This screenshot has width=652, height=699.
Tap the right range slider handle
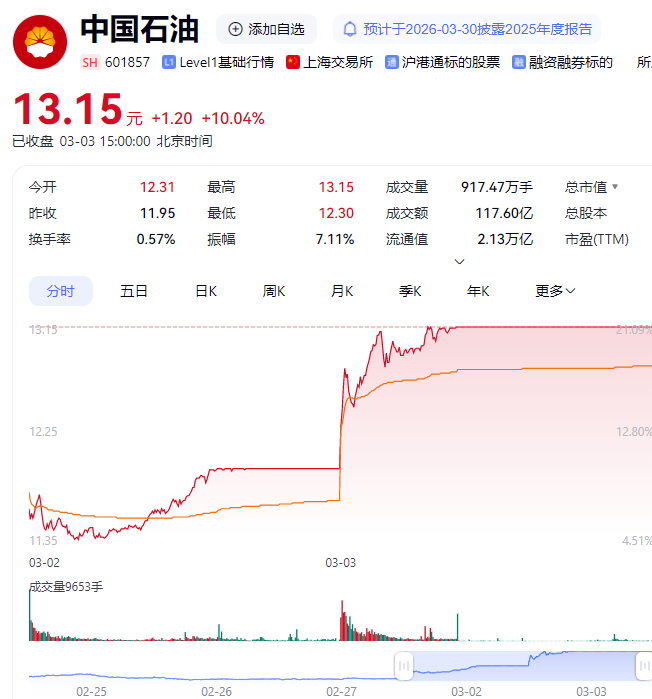[643, 665]
